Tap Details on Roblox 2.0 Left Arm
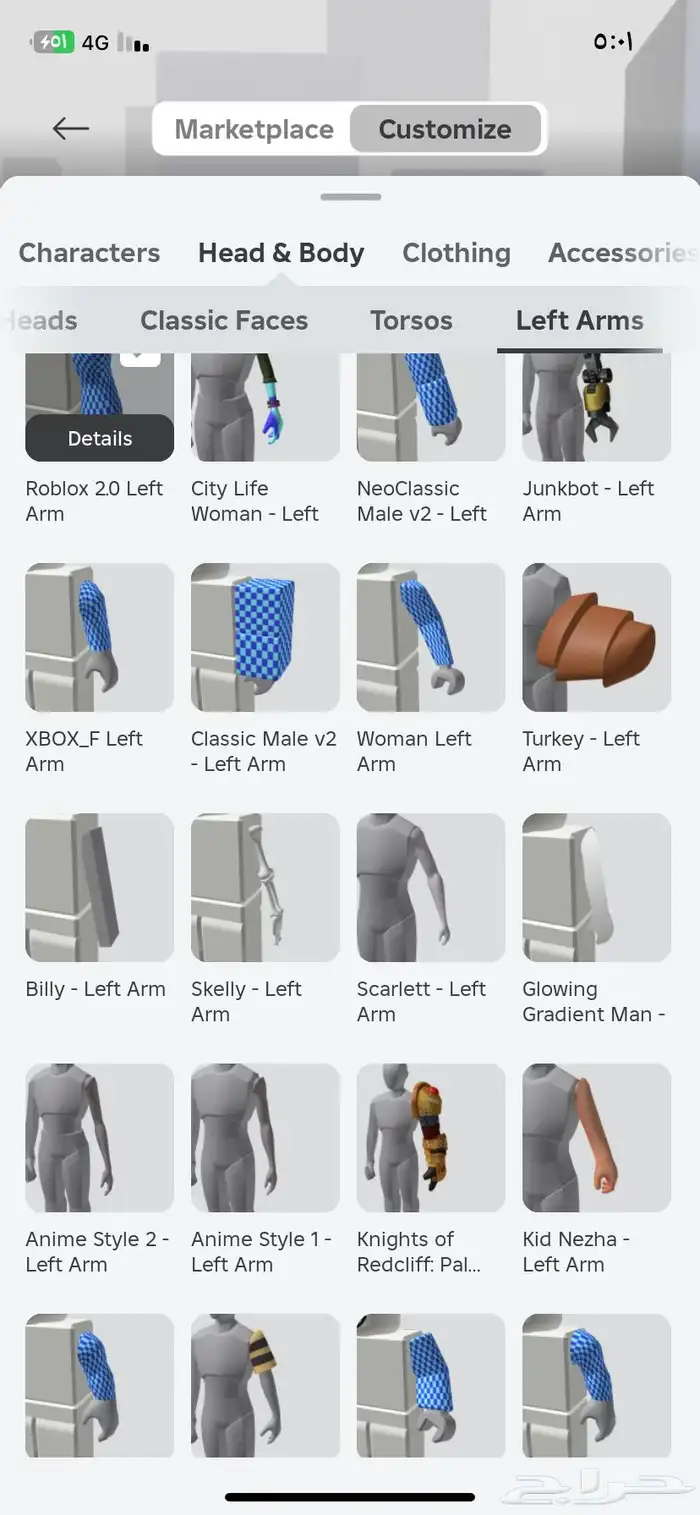 tap(100, 438)
